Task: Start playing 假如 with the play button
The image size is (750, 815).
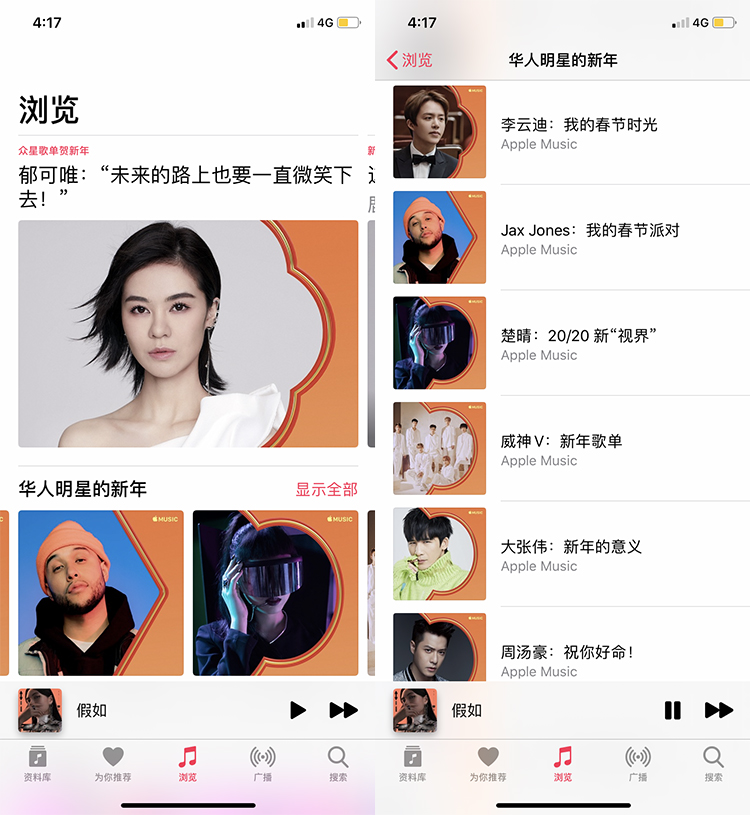Action: [x=298, y=710]
